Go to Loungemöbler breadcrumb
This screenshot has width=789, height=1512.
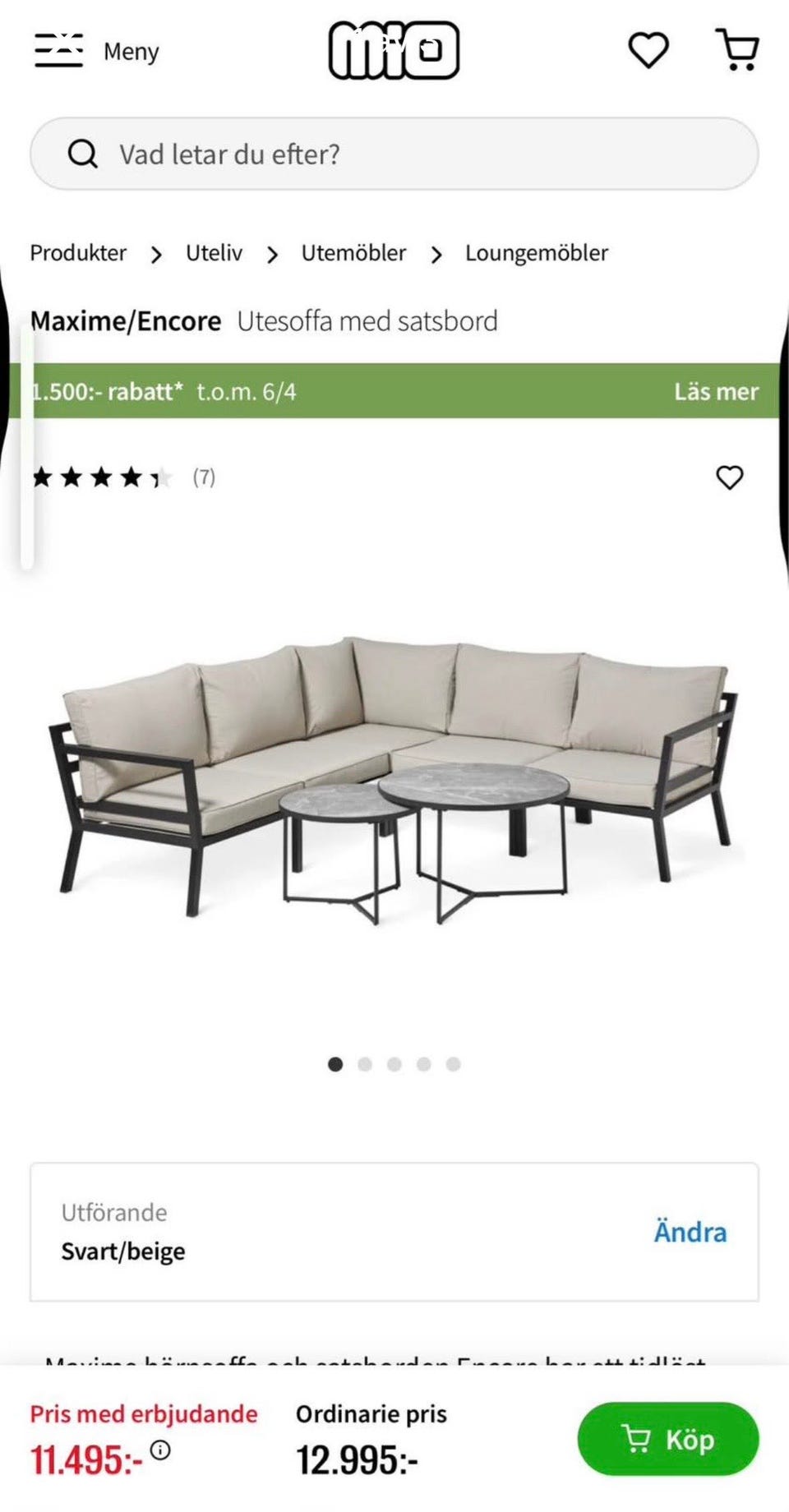(x=537, y=253)
